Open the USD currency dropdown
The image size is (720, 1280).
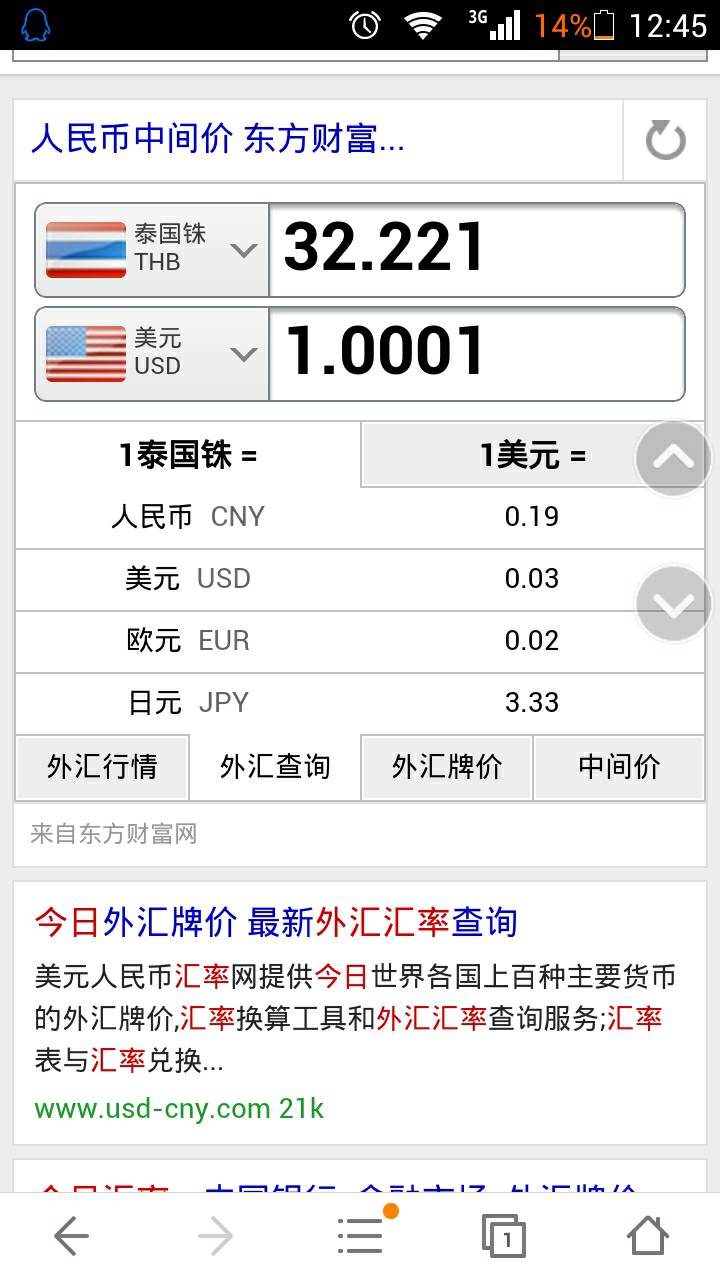click(x=152, y=354)
